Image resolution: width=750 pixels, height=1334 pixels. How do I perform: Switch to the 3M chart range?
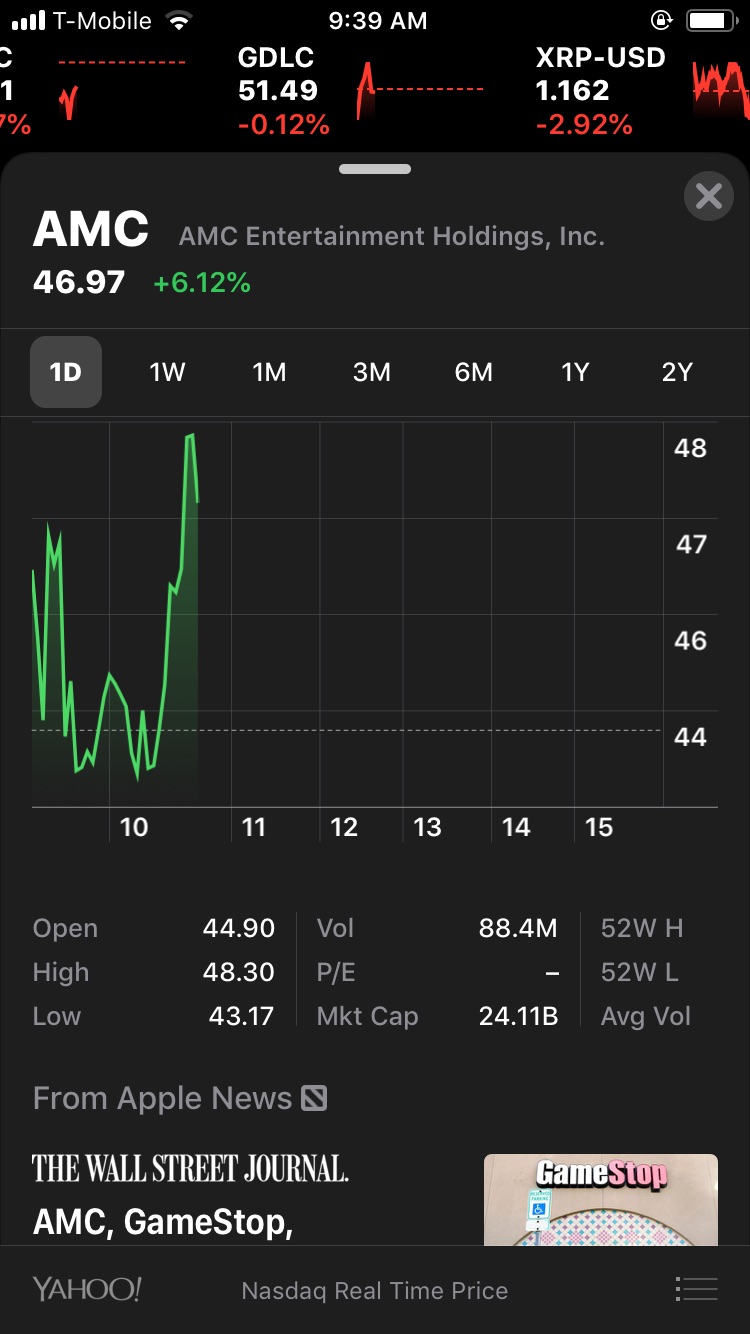click(371, 372)
